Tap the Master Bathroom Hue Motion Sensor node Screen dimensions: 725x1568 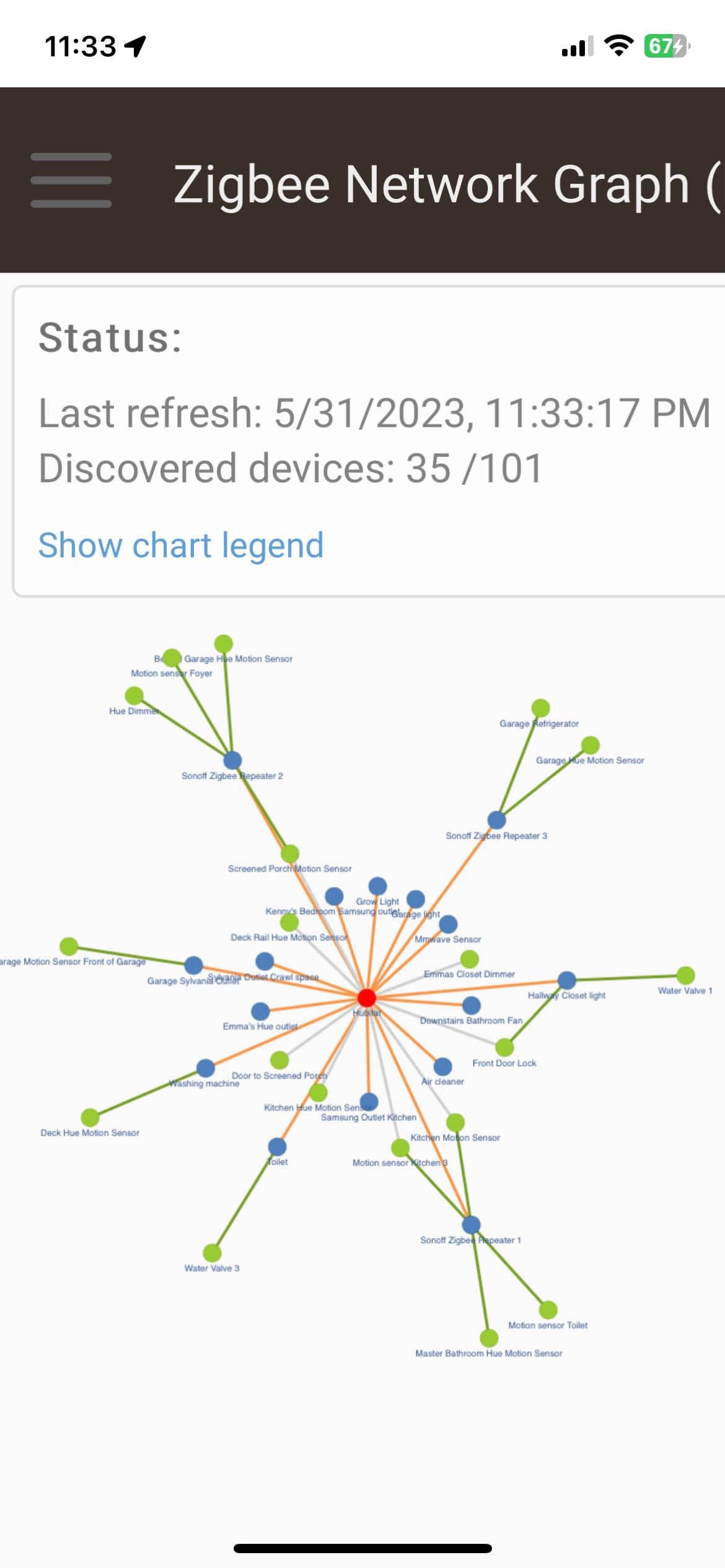(x=489, y=1338)
